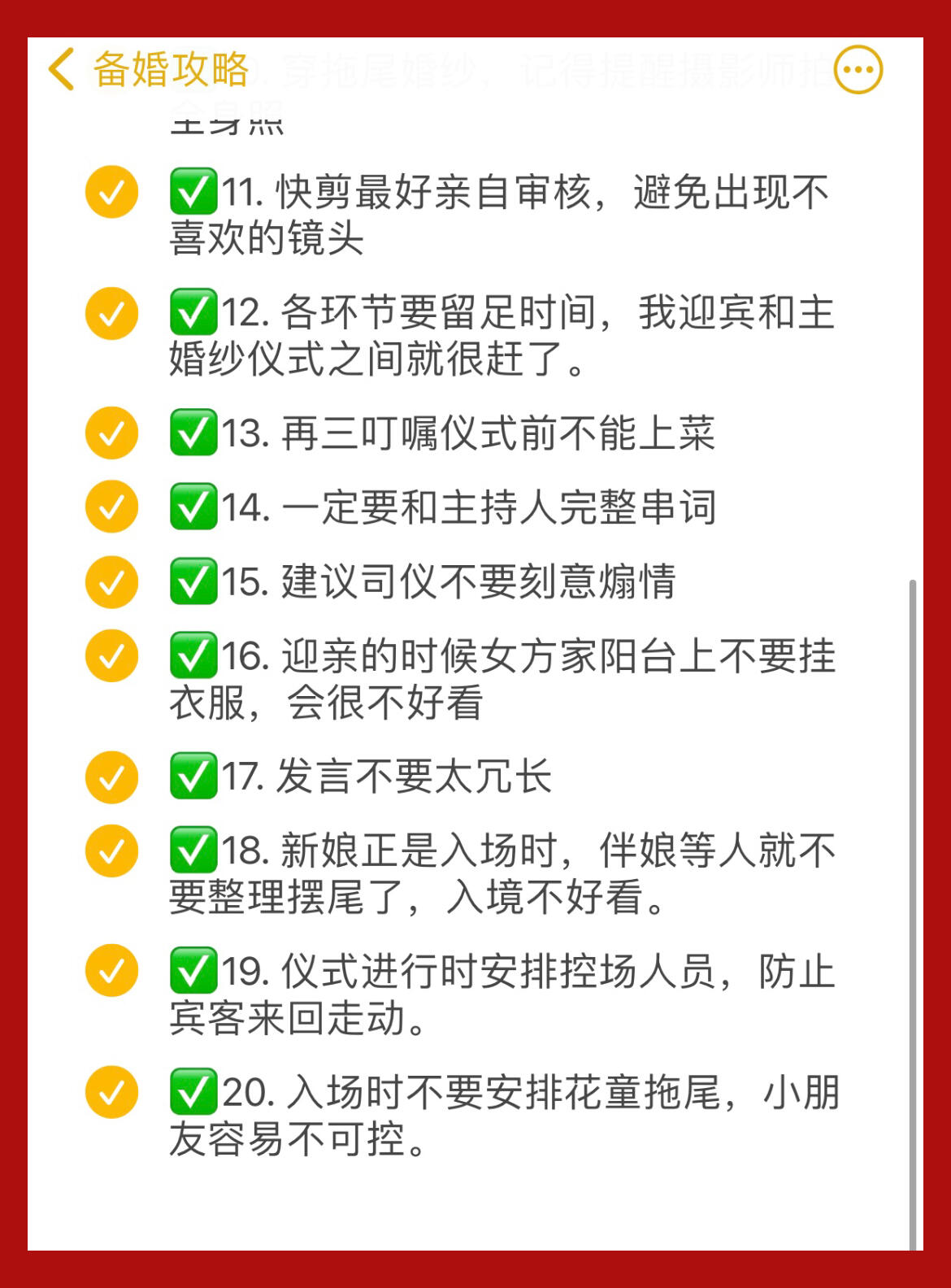
Task: Toggle the checkbox for item 19 安排控场人员
Action: point(111,970)
